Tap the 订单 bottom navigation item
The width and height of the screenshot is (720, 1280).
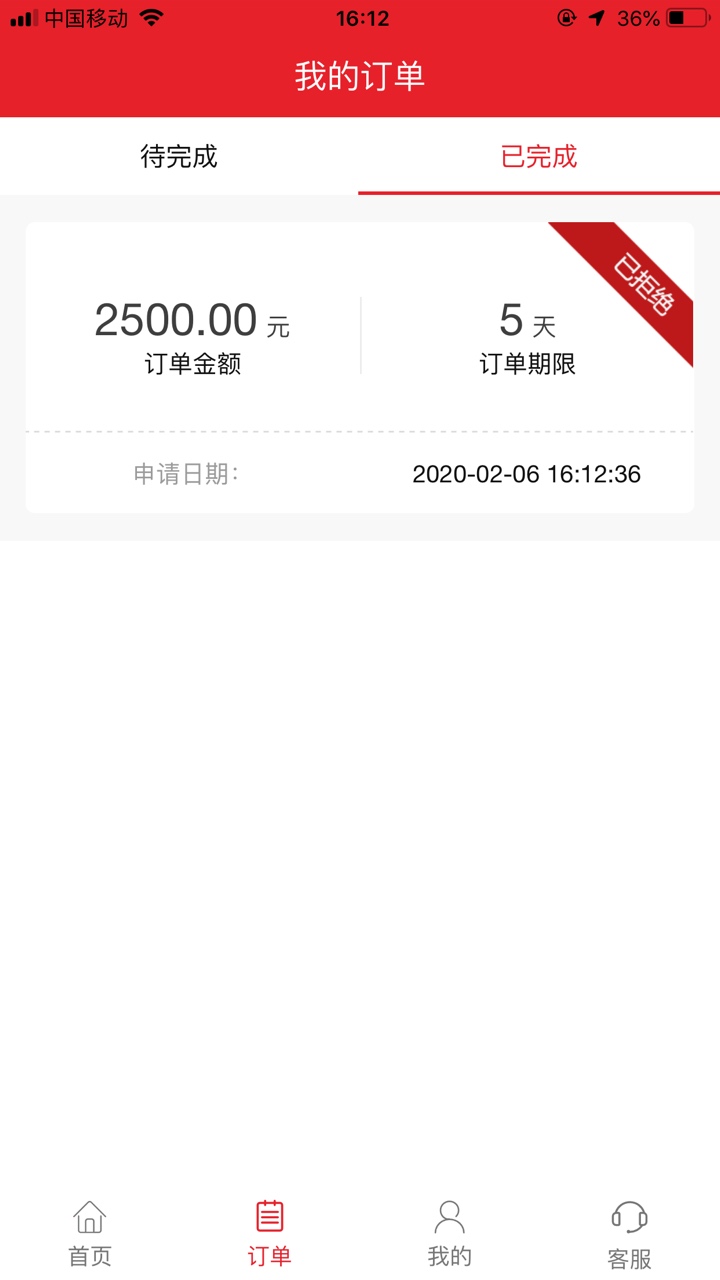(270, 1234)
